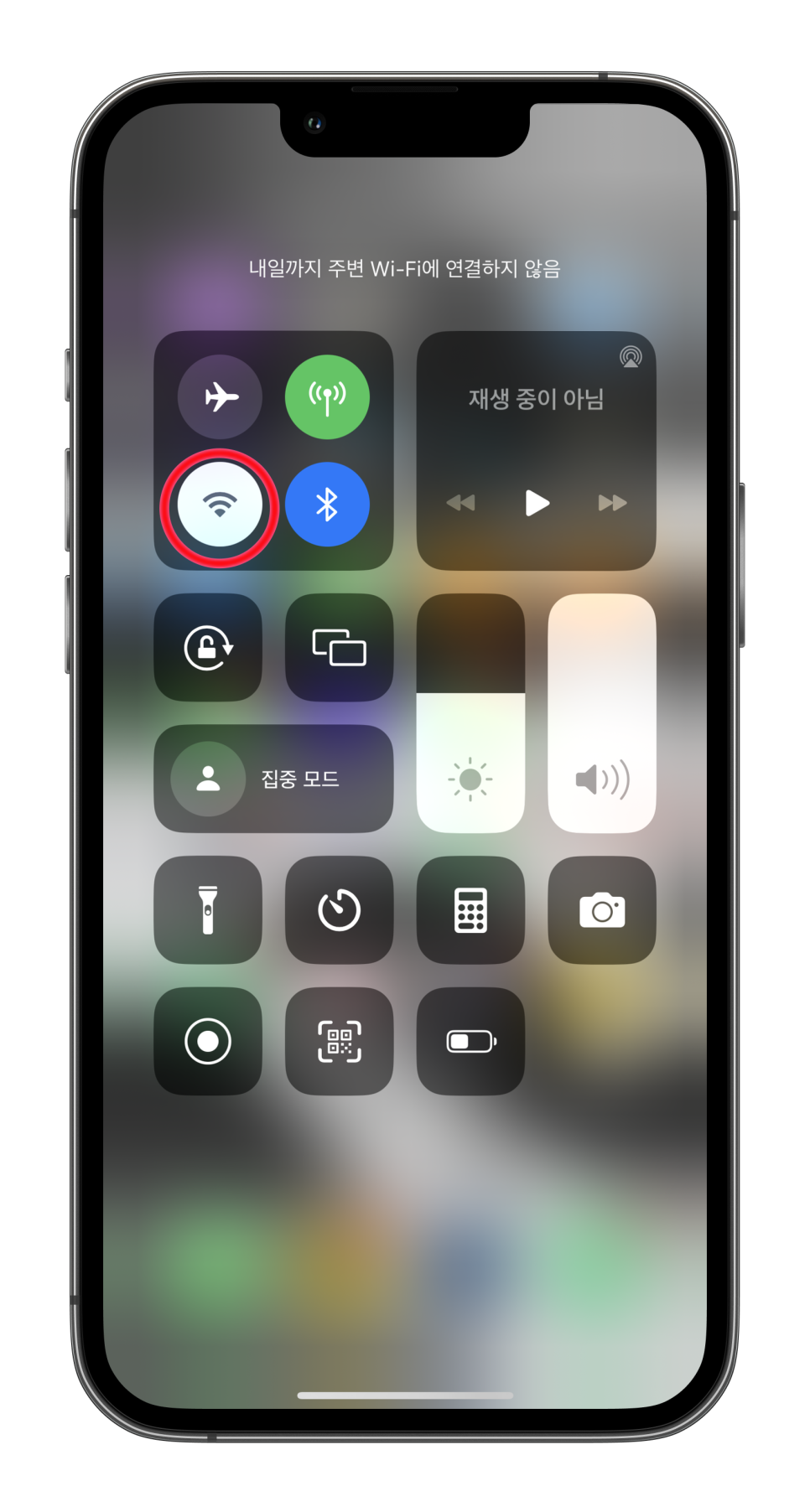Open the Timer shortcut

point(339,910)
